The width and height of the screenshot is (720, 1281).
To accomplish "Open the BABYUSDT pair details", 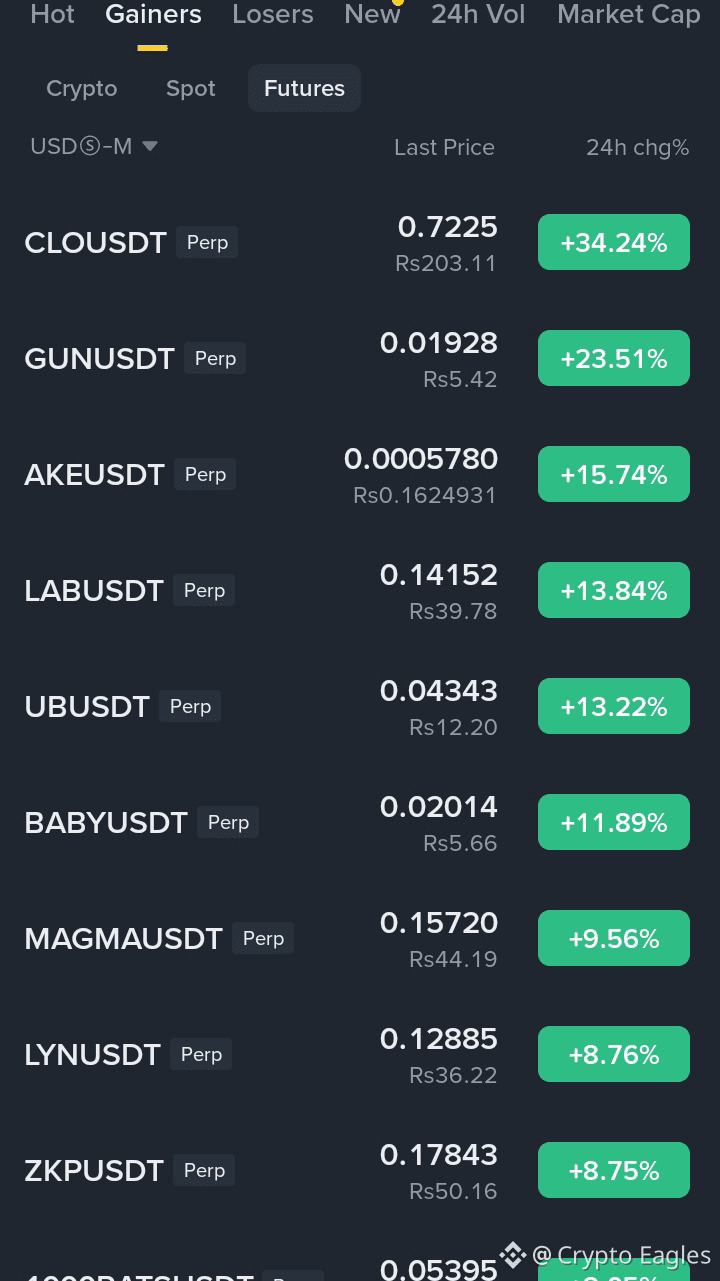I will click(x=106, y=822).
